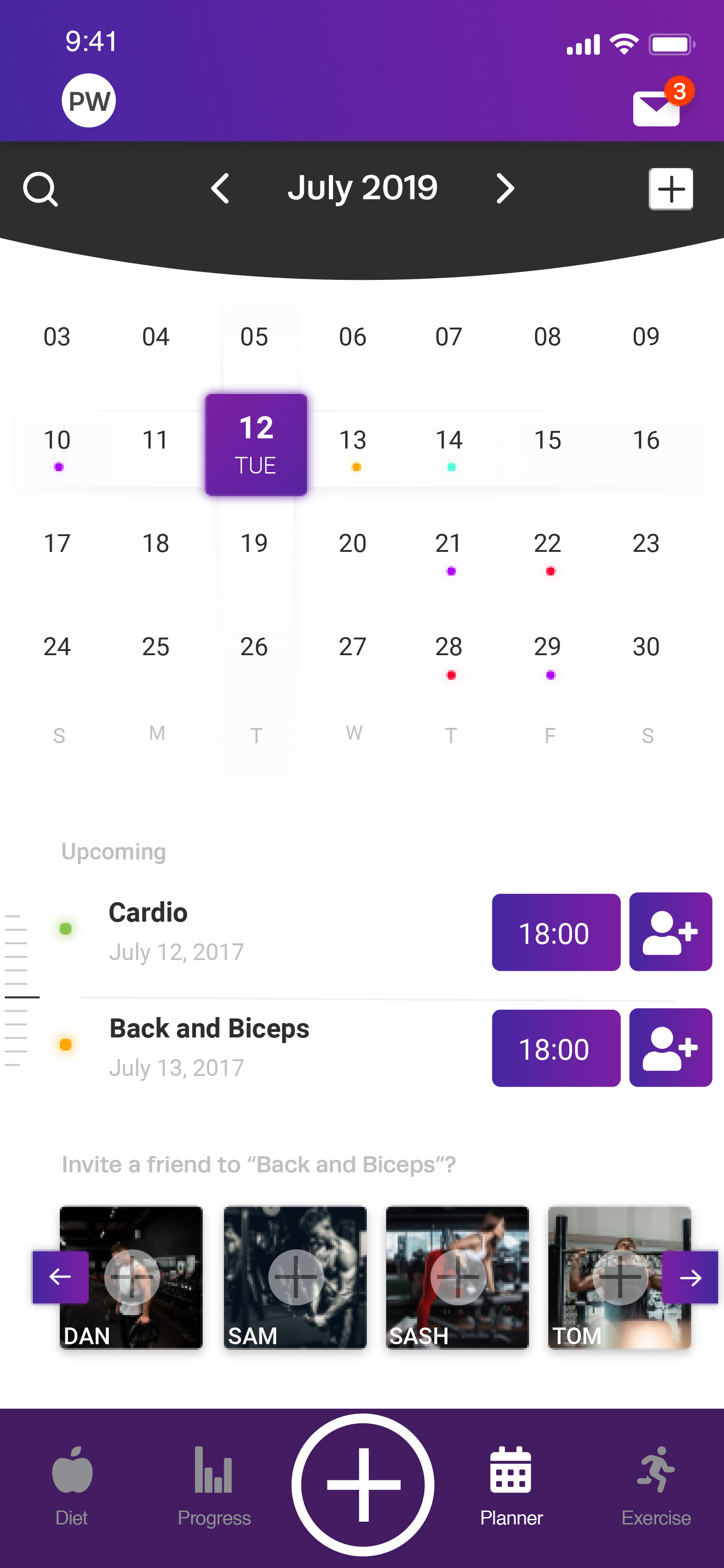Viewport: 724px width, 1568px height.
Task: Open the 18:00 time for Cardio
Action: click(556, 932)
